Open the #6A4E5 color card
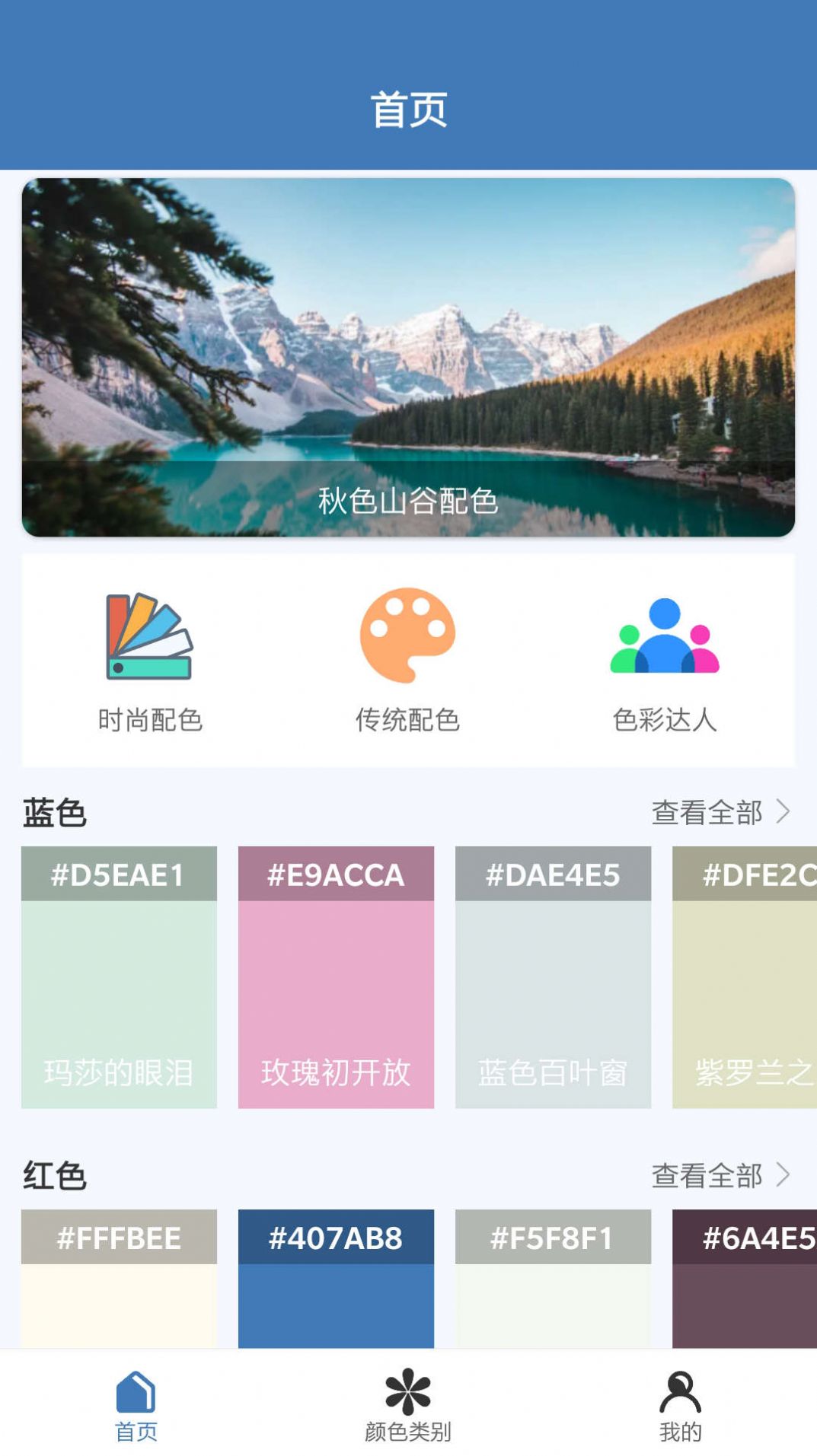This screenshot has width=817, height=1456. point(744,1279)
